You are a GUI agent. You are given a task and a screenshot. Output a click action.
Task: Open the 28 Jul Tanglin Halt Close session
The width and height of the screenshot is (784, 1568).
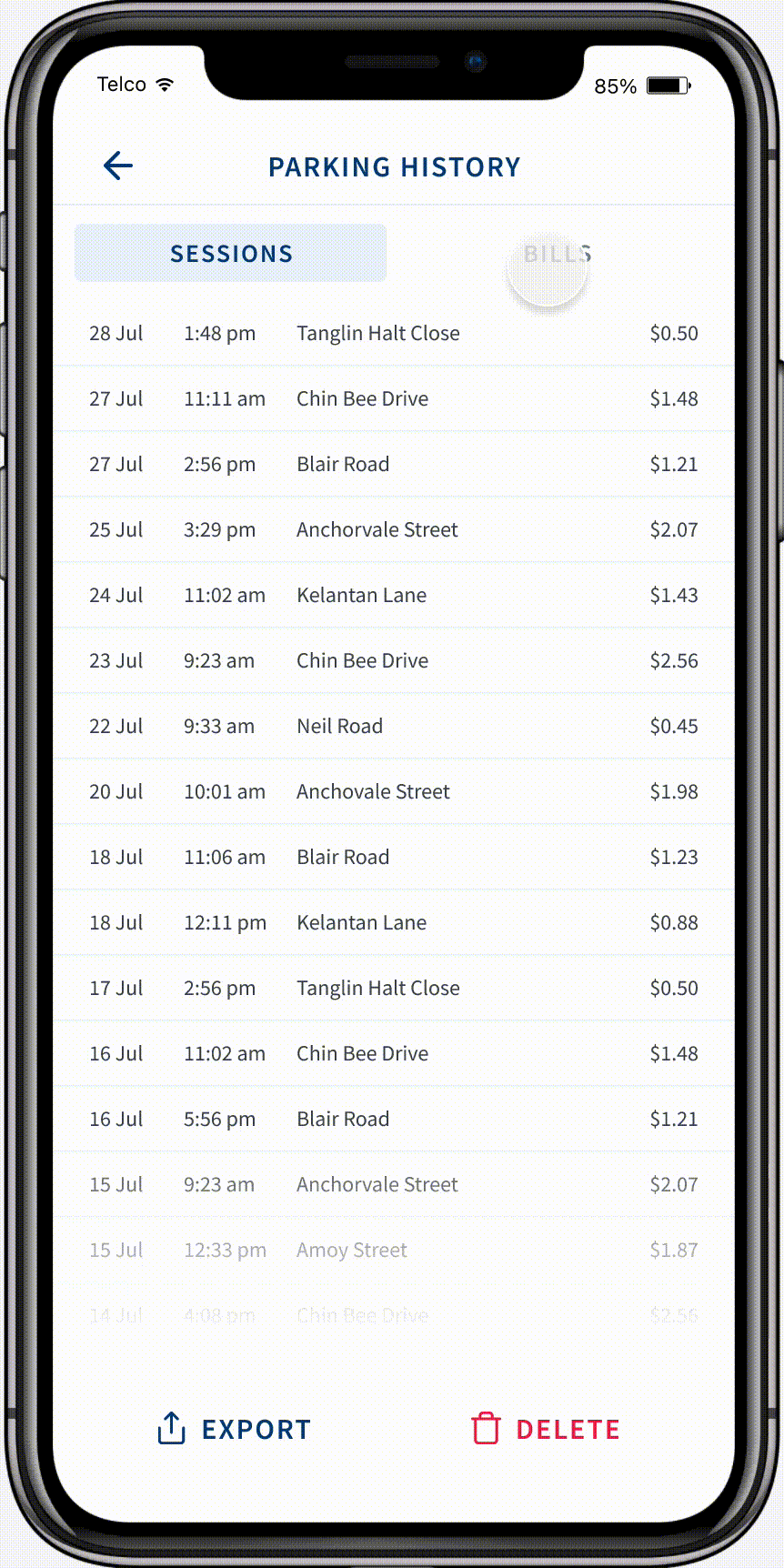pyautogui.click(x=393, y=334)
